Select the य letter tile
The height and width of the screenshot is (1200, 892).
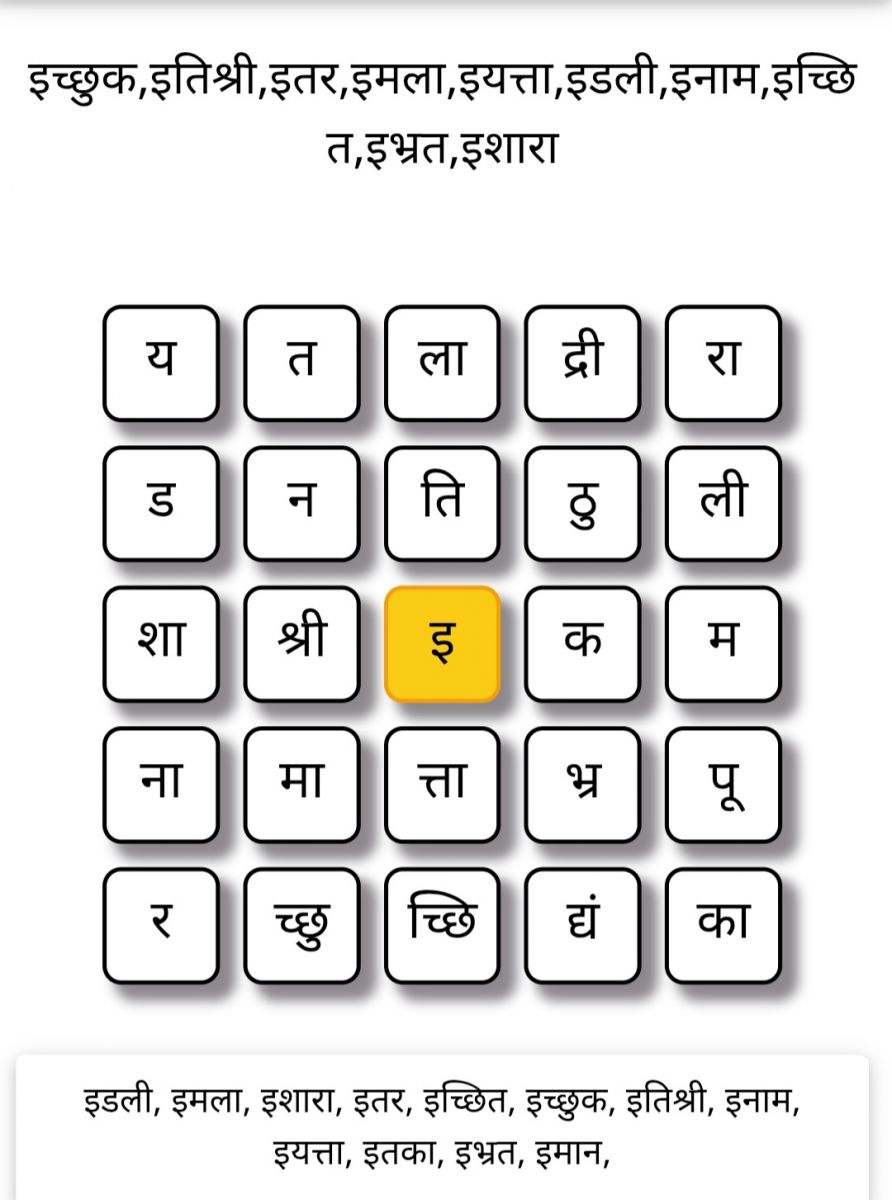[160, 362]
